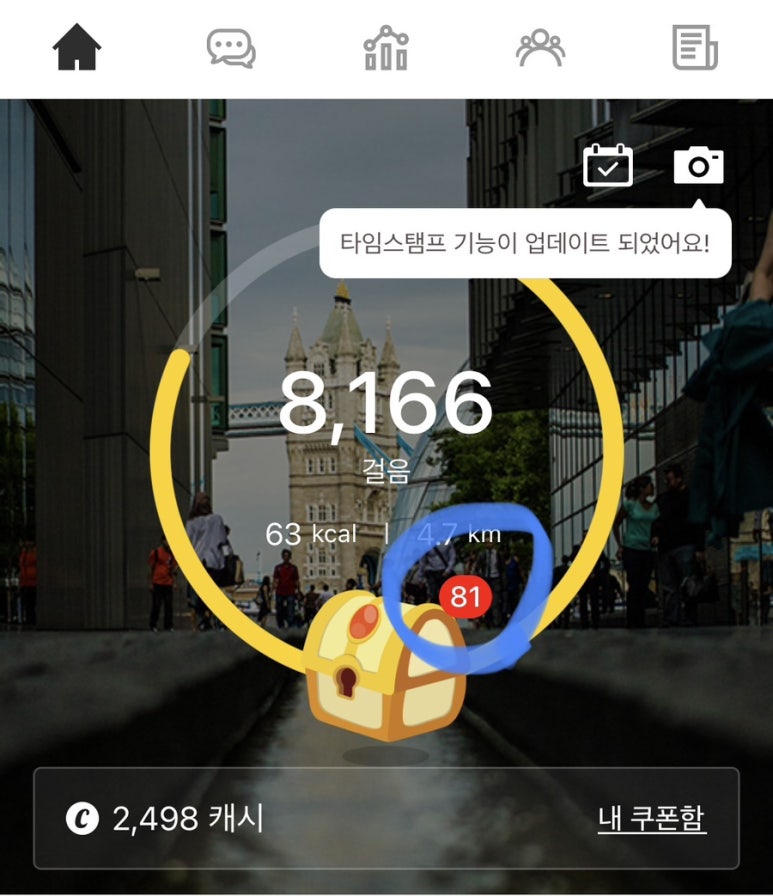Switch to the friends group tab
This screenshot has height=896, width=773.
(x=540, y=47)
